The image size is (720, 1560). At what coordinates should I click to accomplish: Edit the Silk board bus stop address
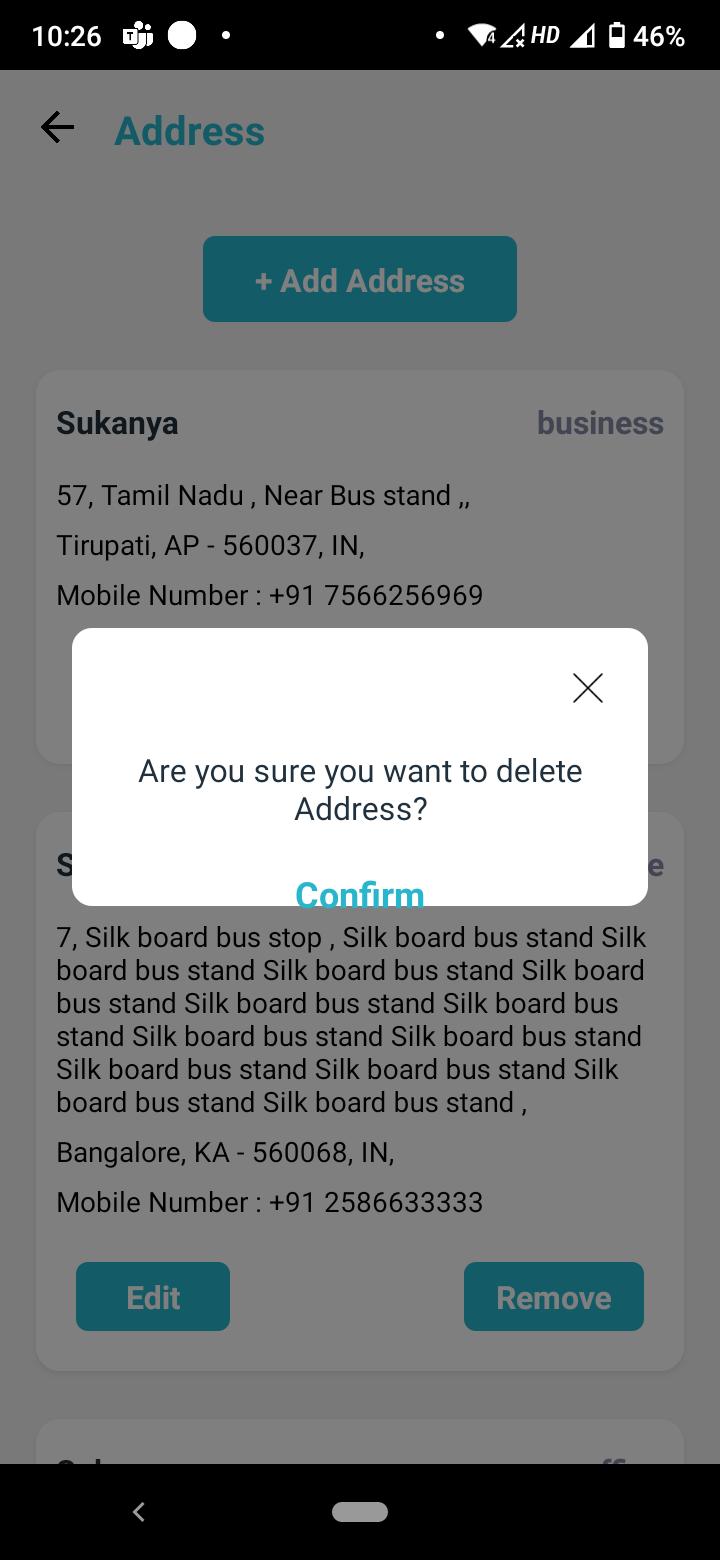click(153, 1296)
